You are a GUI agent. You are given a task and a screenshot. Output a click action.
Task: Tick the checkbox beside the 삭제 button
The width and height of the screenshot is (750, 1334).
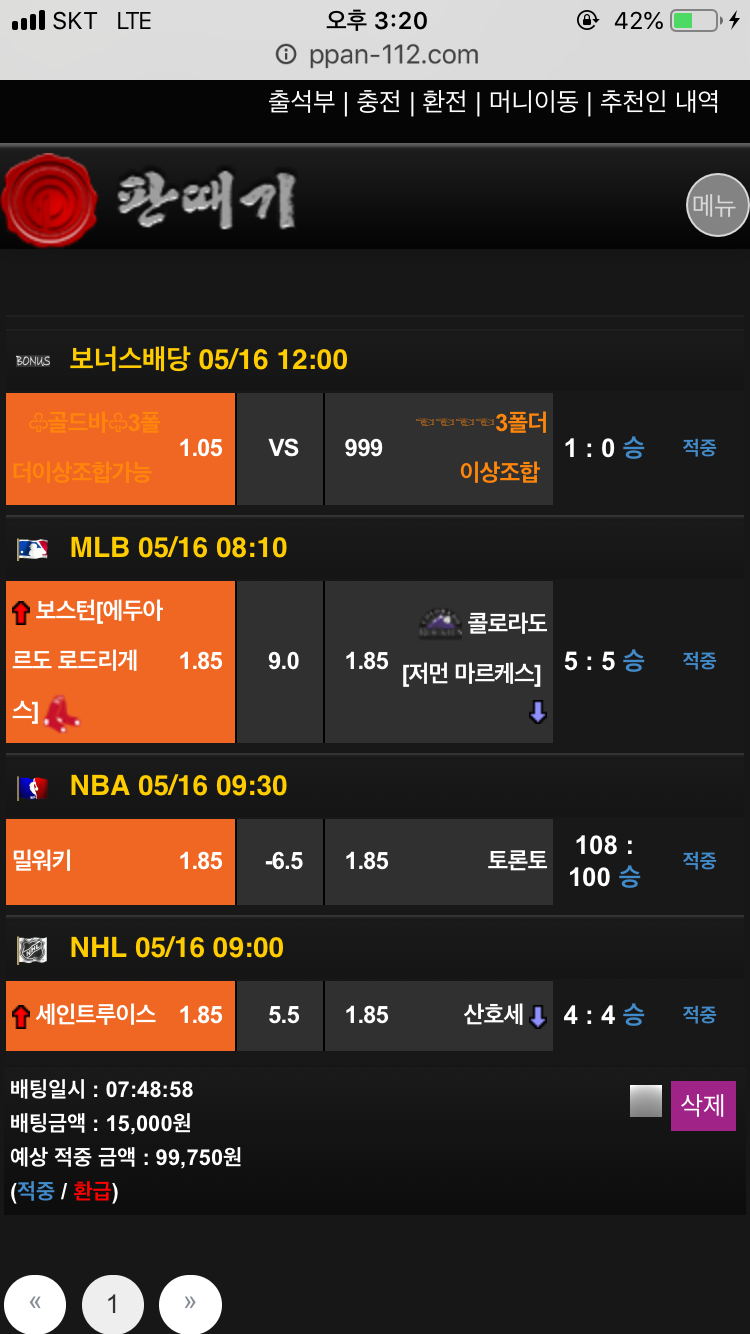[x=646, y=1101]
